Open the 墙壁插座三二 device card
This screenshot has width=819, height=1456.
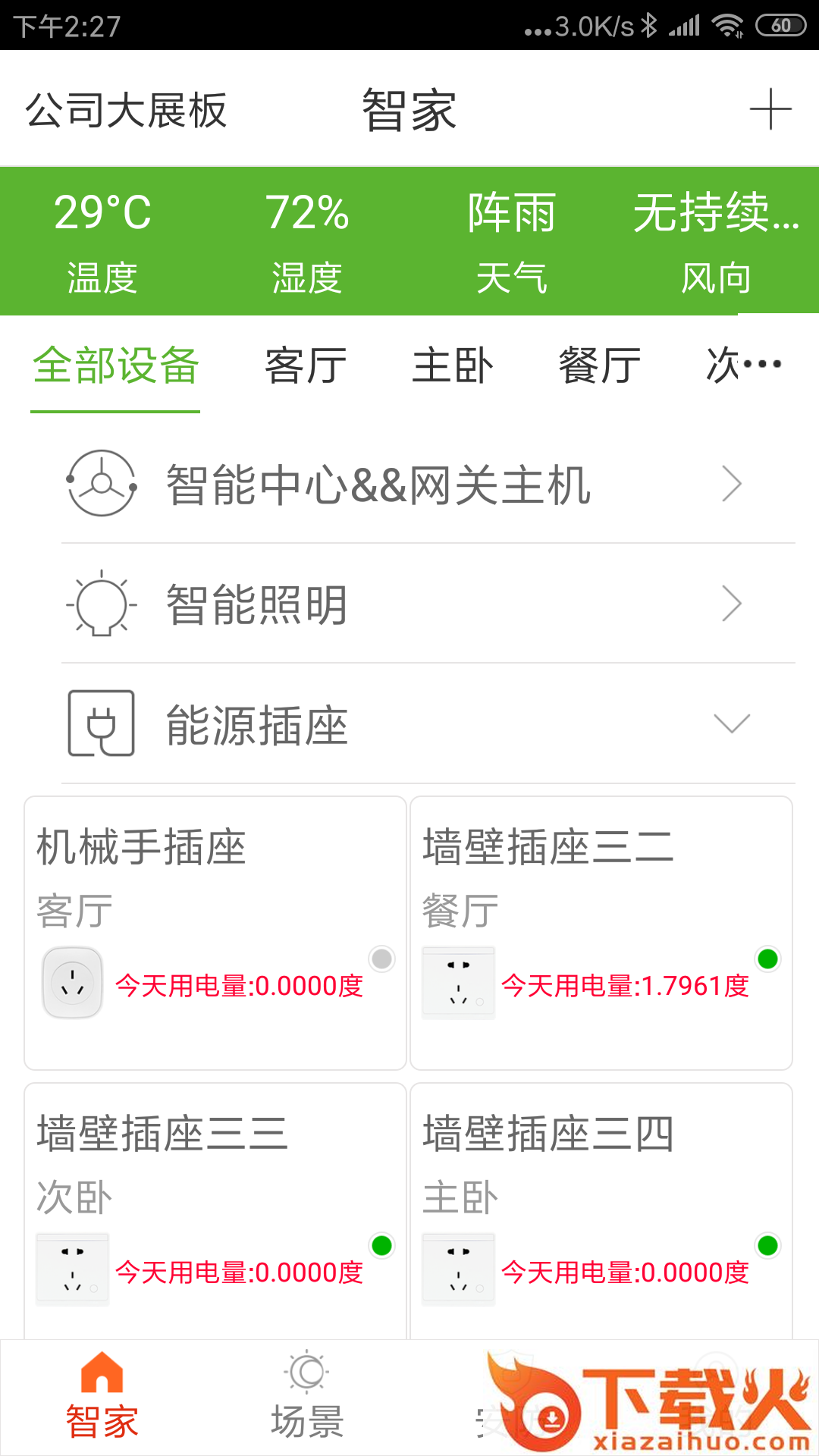click(601, 933)
